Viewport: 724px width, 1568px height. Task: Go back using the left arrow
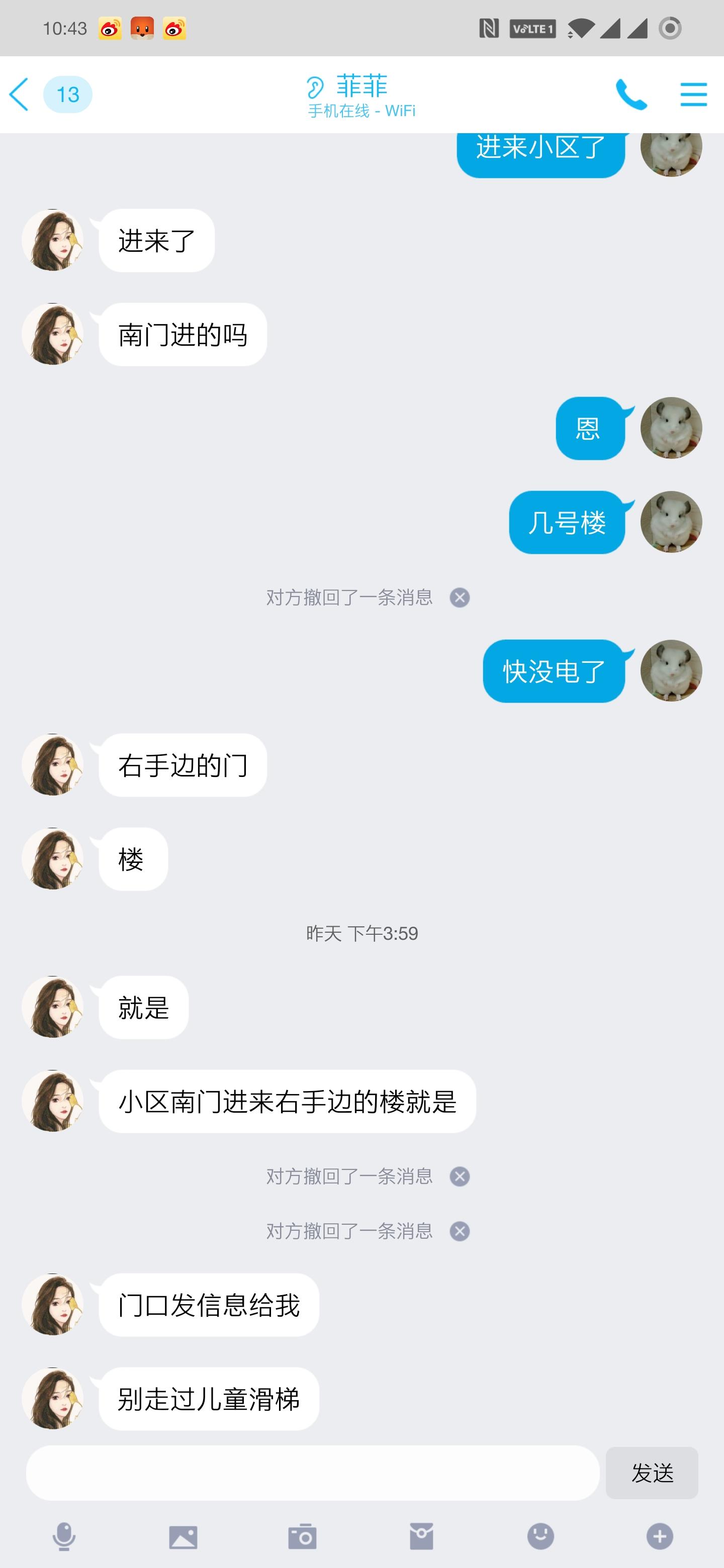click(x=20, y=95)
